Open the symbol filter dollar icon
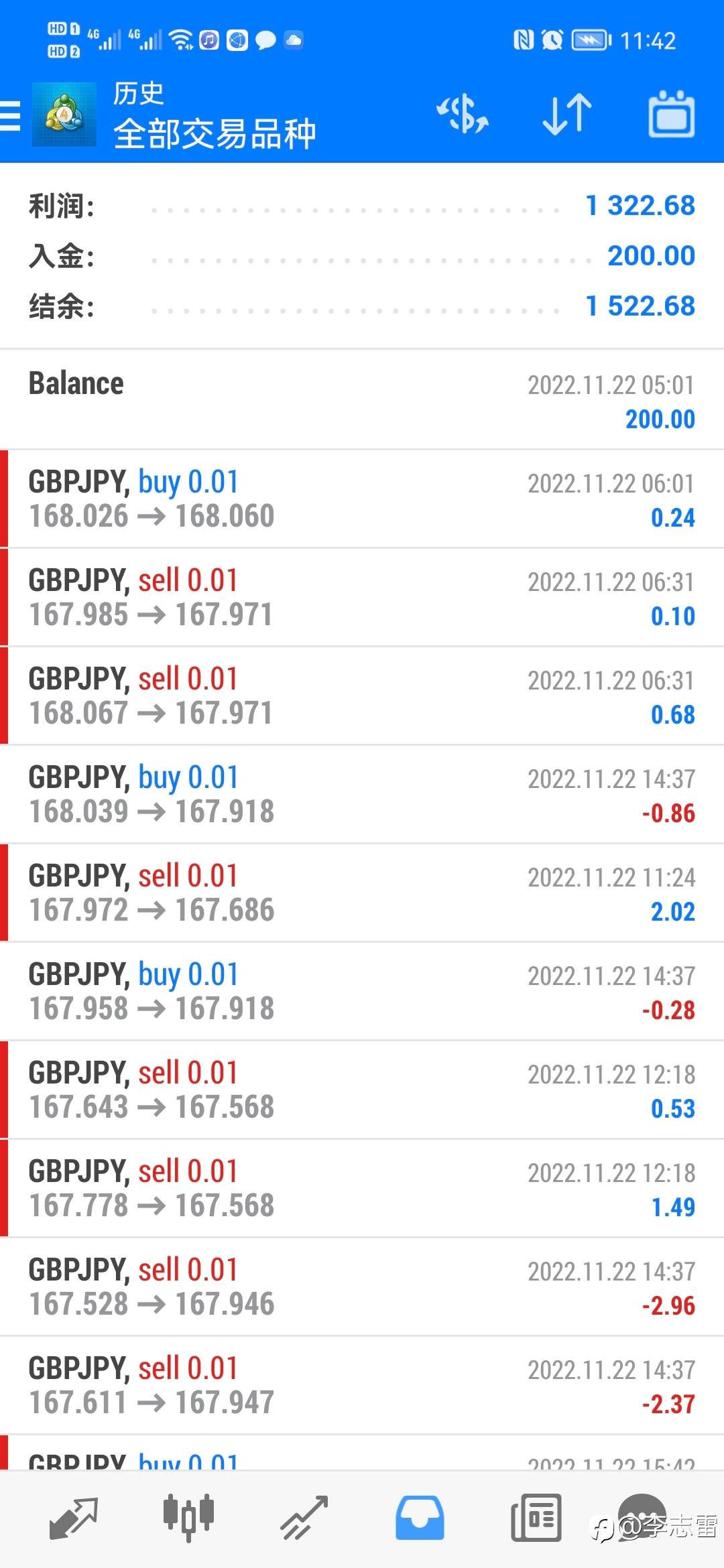 463,114
